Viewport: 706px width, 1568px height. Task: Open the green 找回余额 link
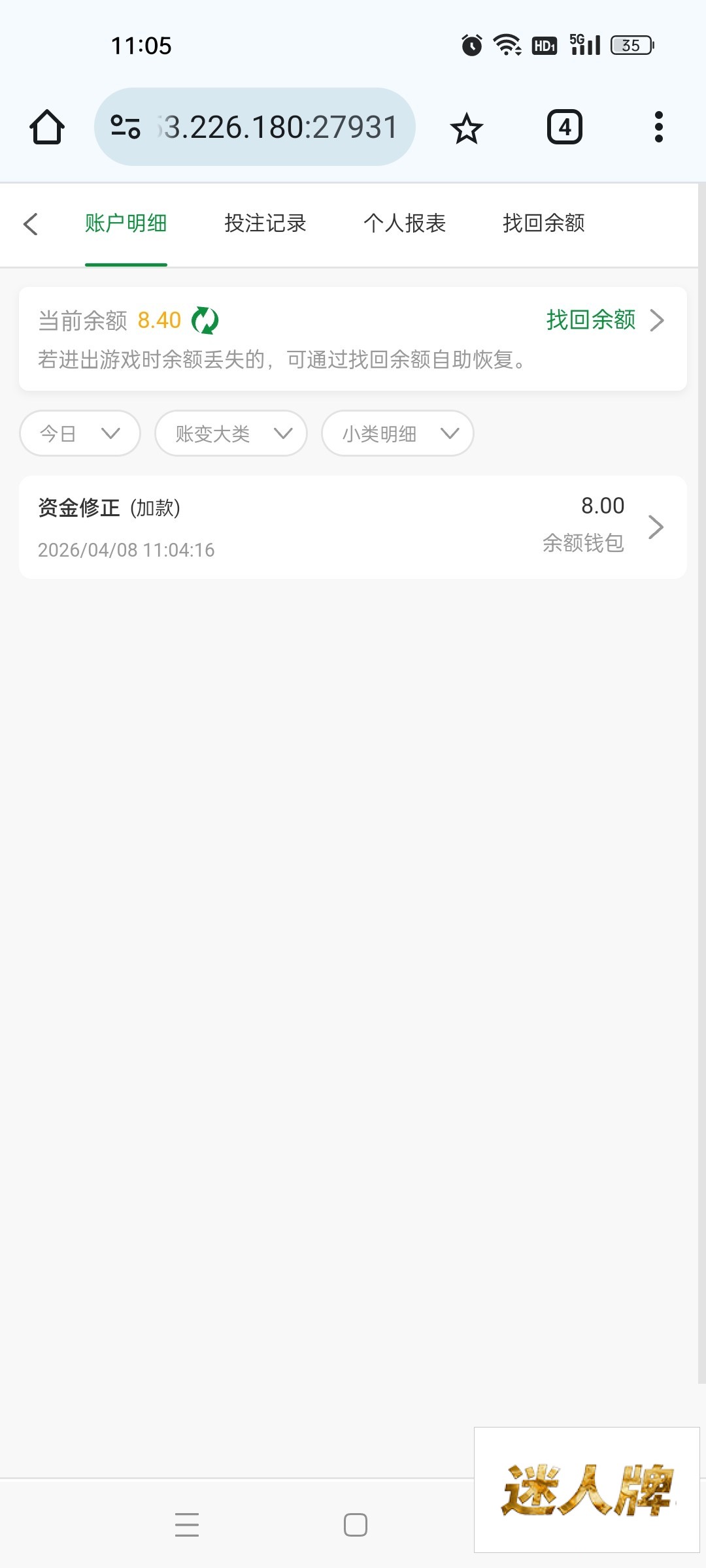pyautogui.click(x=604, y=320)
